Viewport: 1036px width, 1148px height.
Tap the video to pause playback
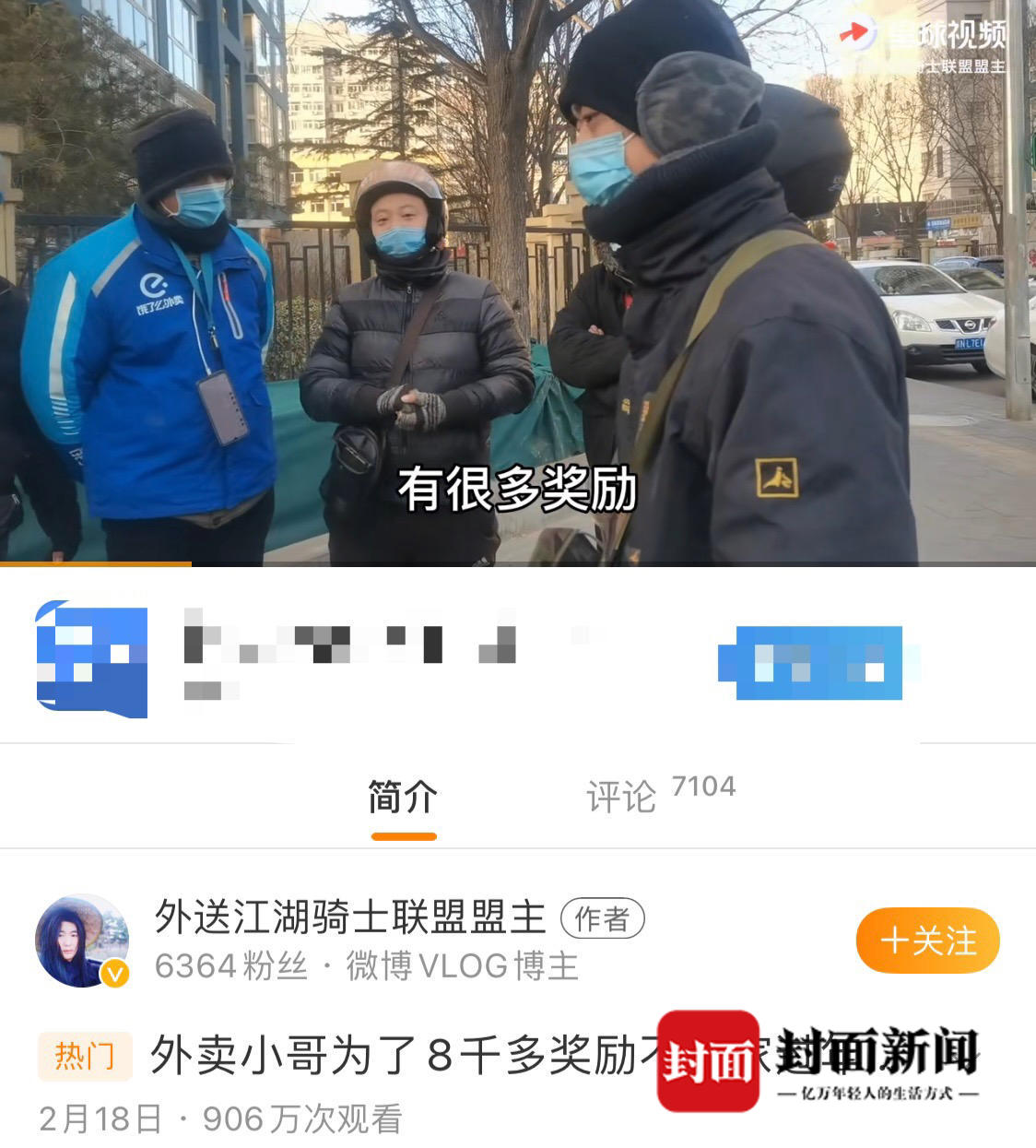coord(518,277)
